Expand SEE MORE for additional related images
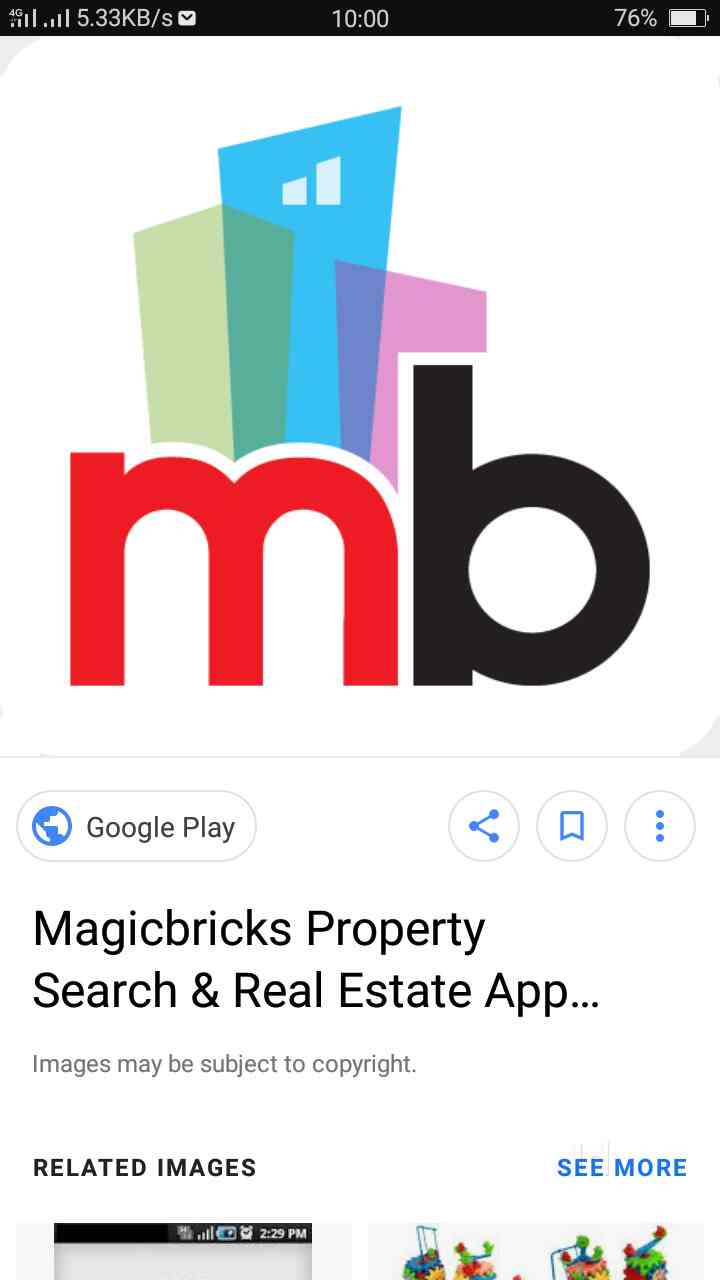Screen dimensions: 720x1280 pyautogui.click(x=622, y=1167)
